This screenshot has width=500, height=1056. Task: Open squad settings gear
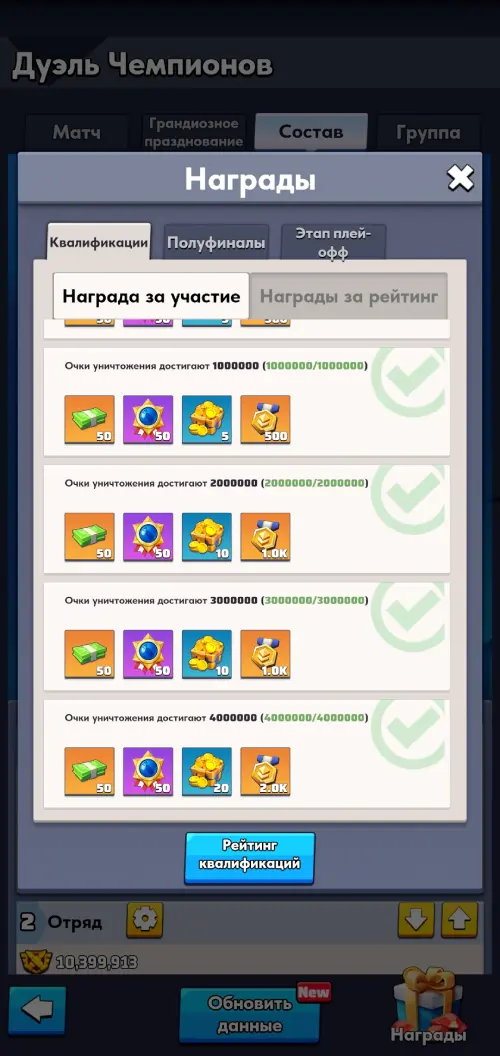click(x=145, y=921)
